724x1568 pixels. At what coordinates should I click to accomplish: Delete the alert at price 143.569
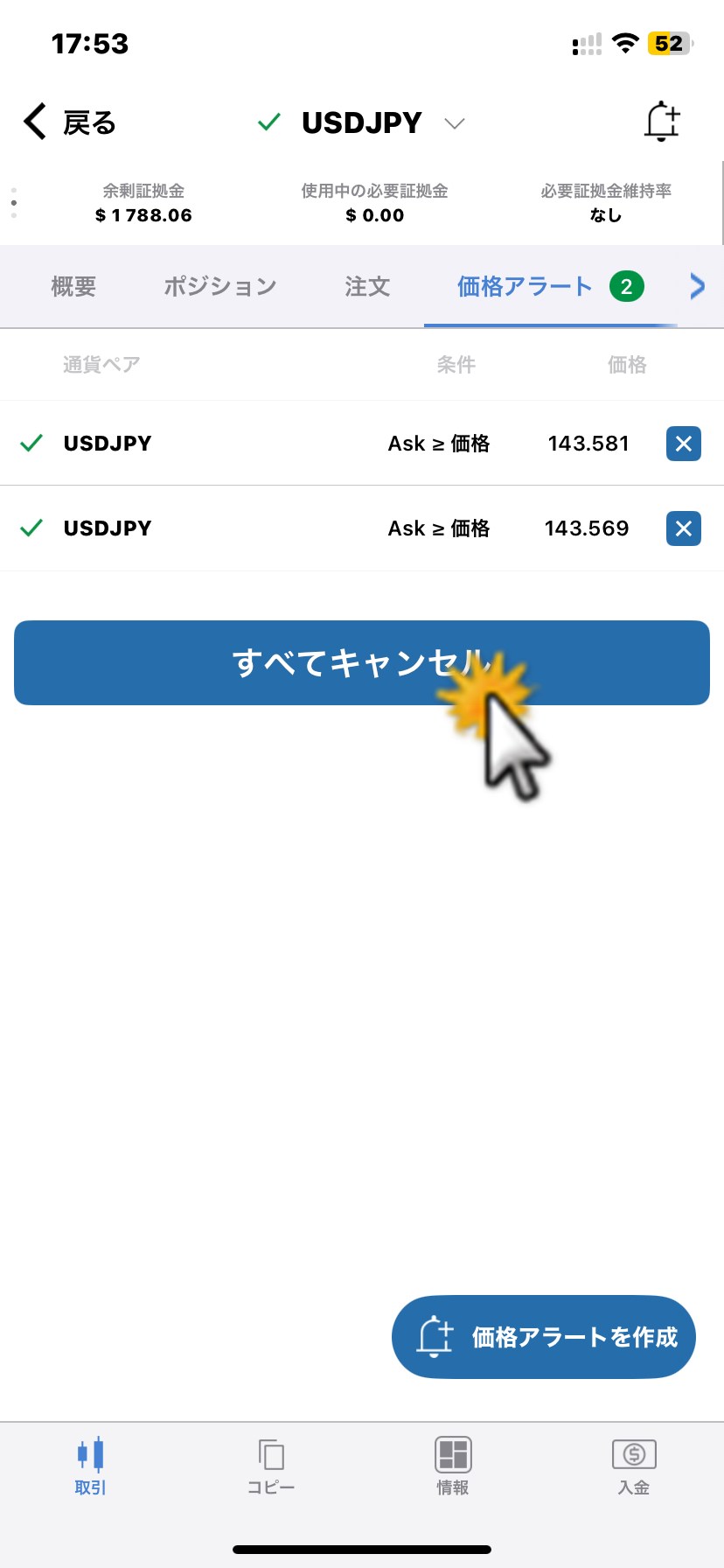coord(684,528)
